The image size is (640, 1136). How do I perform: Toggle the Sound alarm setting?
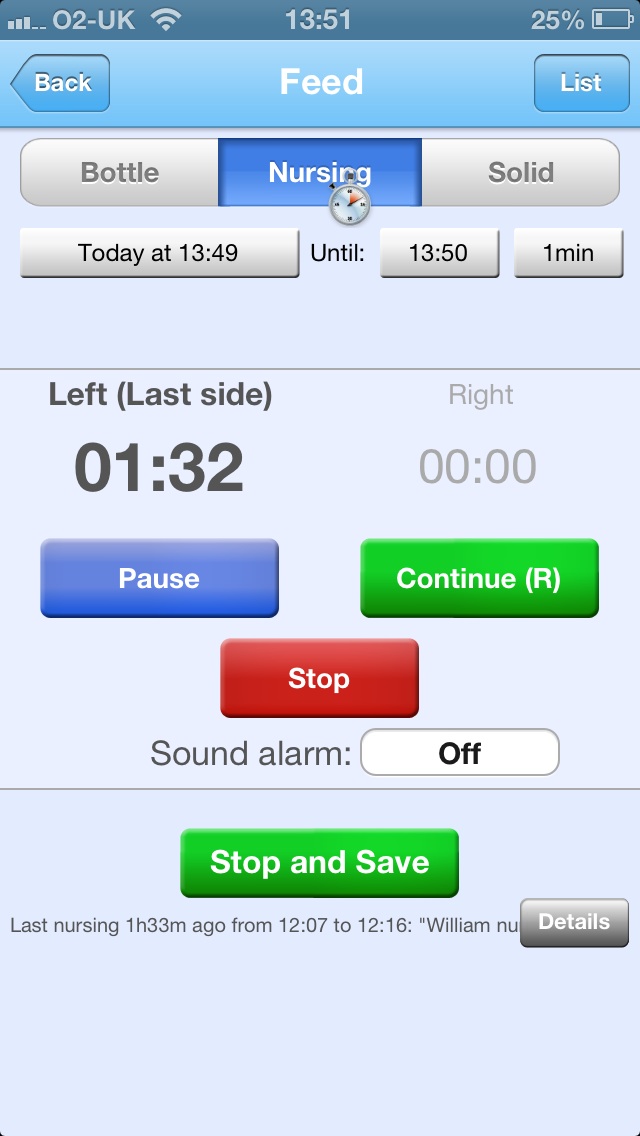click(459, 752)
